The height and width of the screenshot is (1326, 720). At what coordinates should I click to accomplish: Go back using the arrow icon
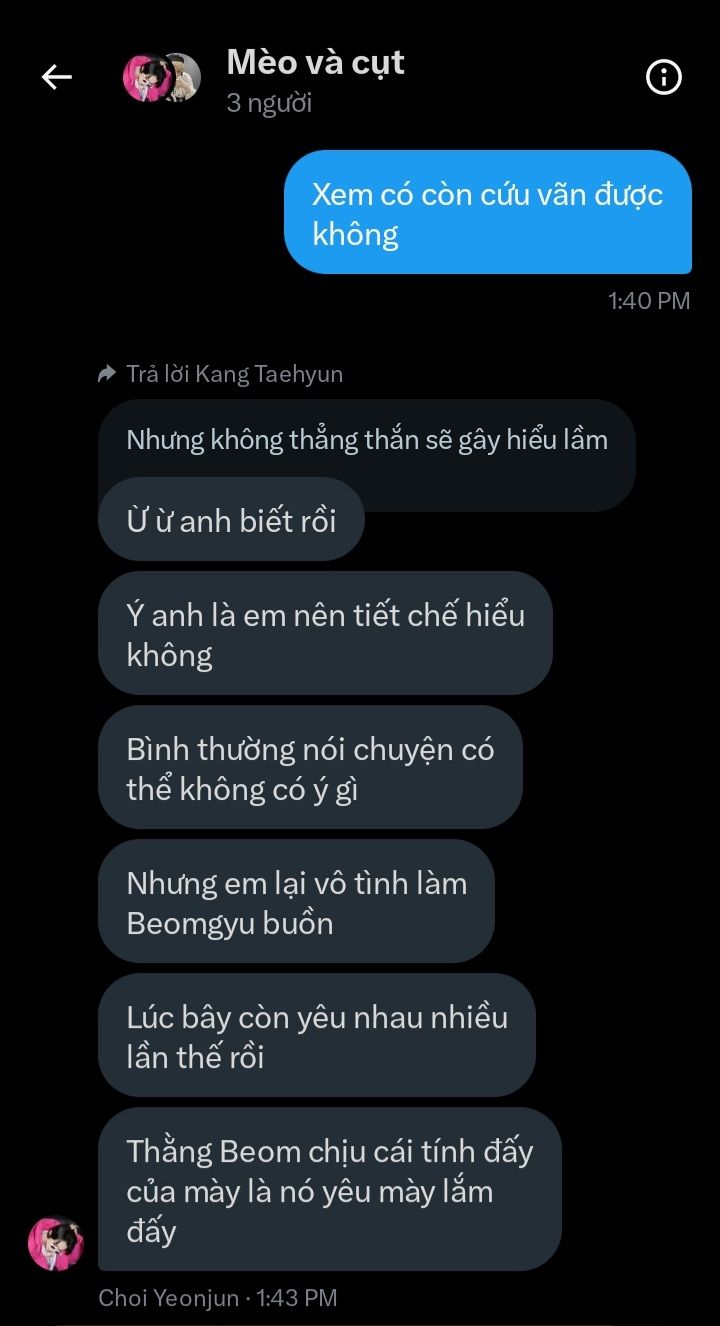pos(56,77)
